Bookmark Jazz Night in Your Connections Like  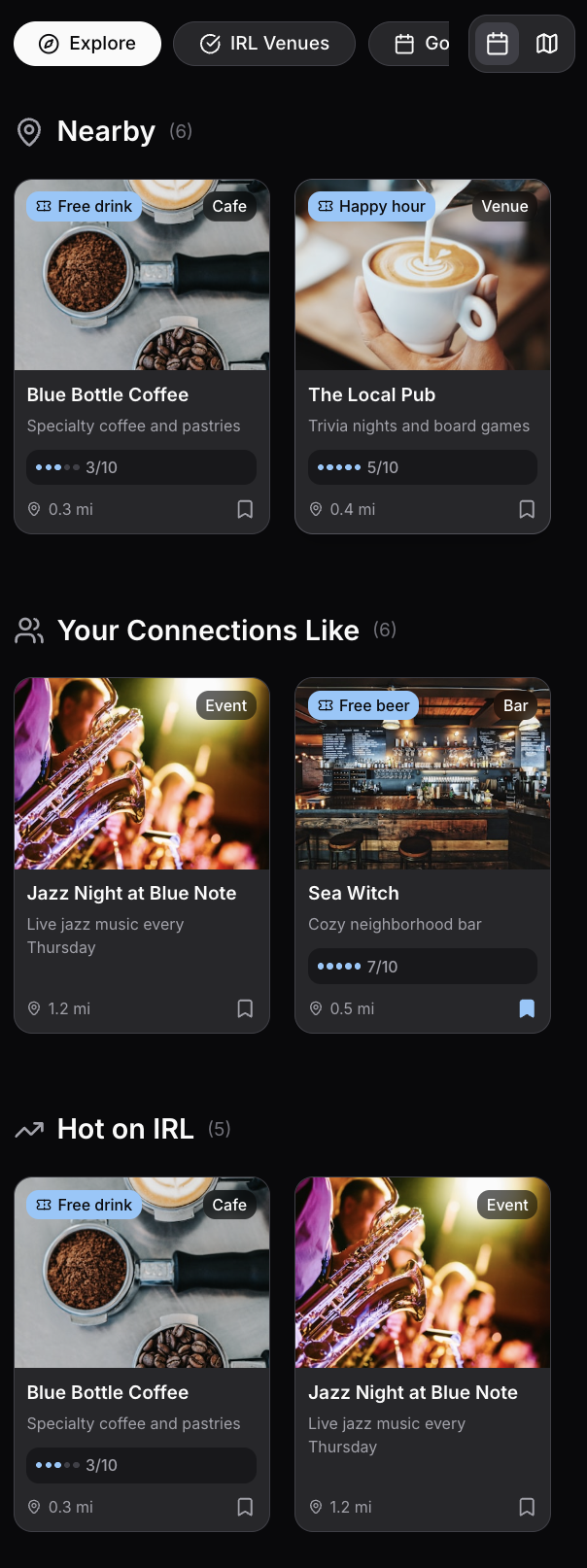coord(245,1008)
